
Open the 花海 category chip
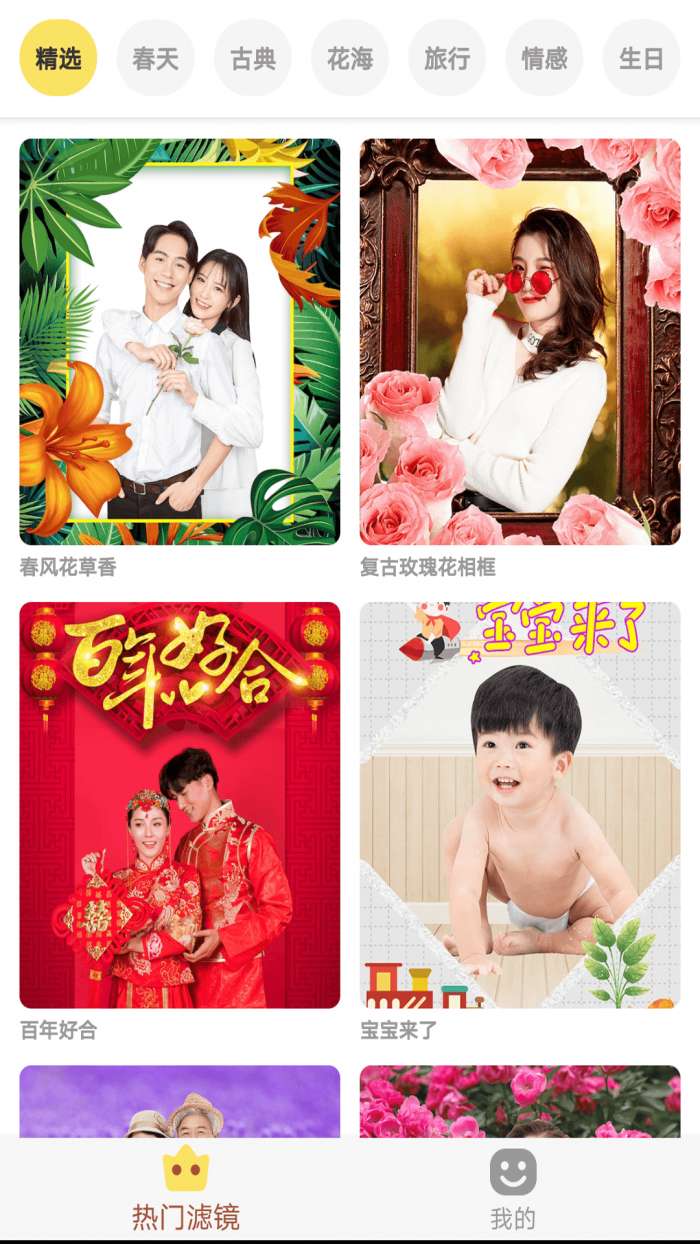tap(349, 58)
